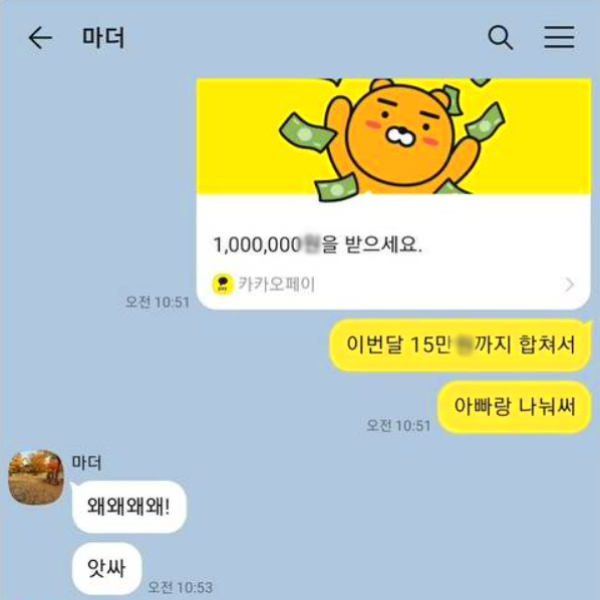
Task: Go back from the 마더 chat
Action: pyautogui.click(x=40, y=39)
